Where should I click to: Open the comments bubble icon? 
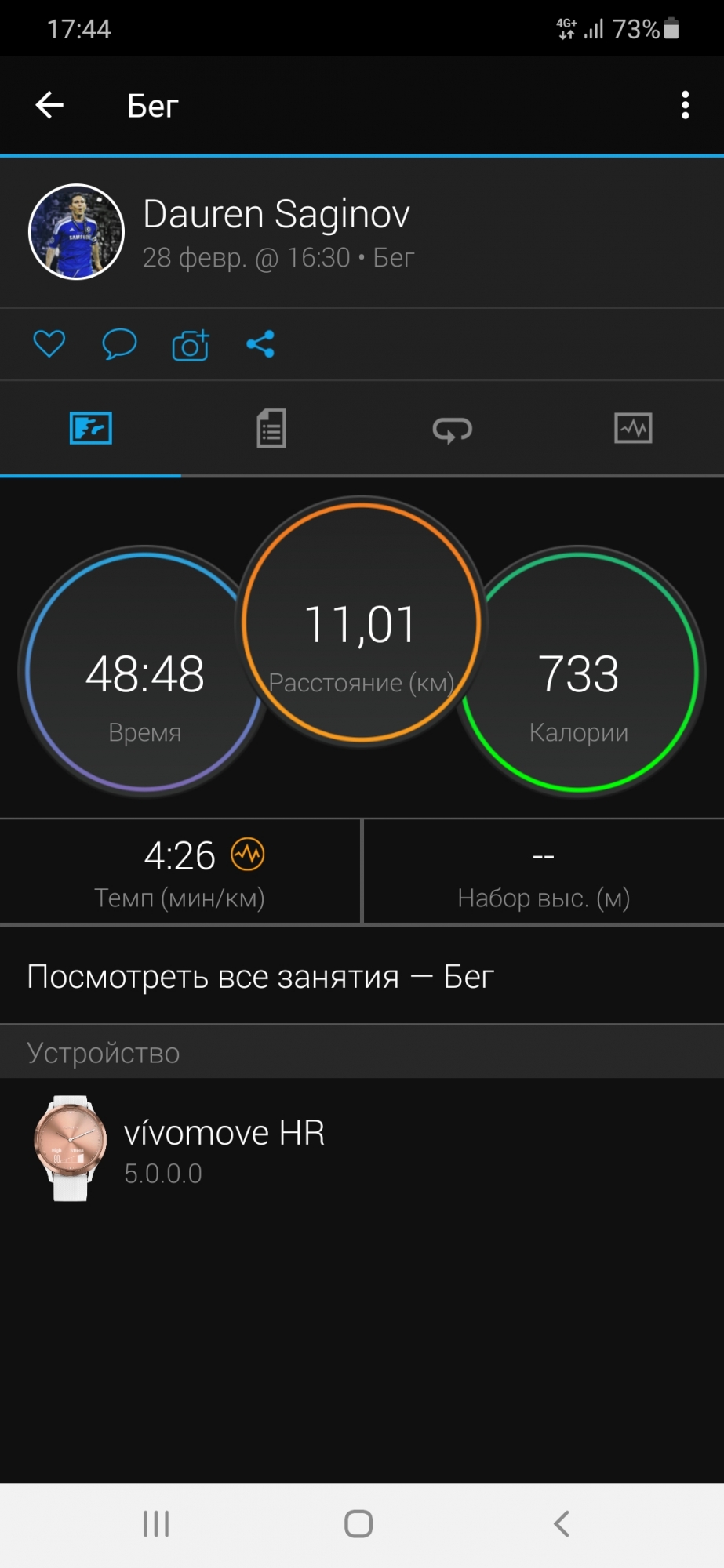[x=119, y=344]
